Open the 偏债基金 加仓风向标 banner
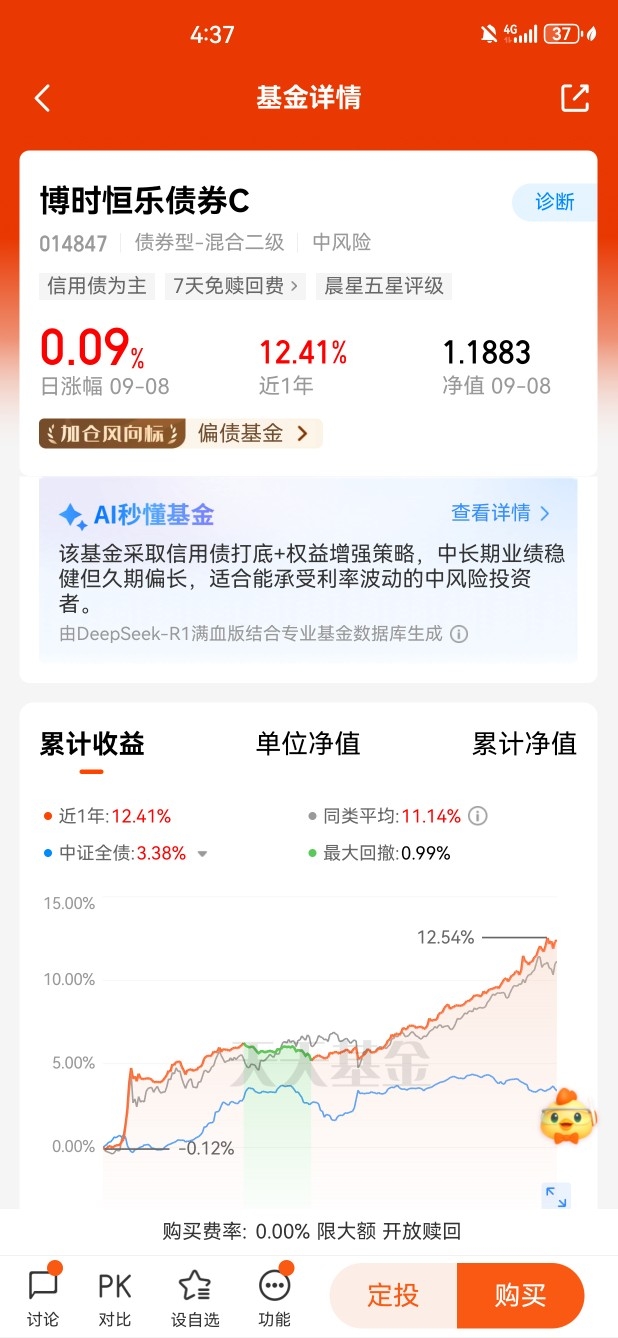Viewport: 618px width, 1338px height. tap(180, 433)
